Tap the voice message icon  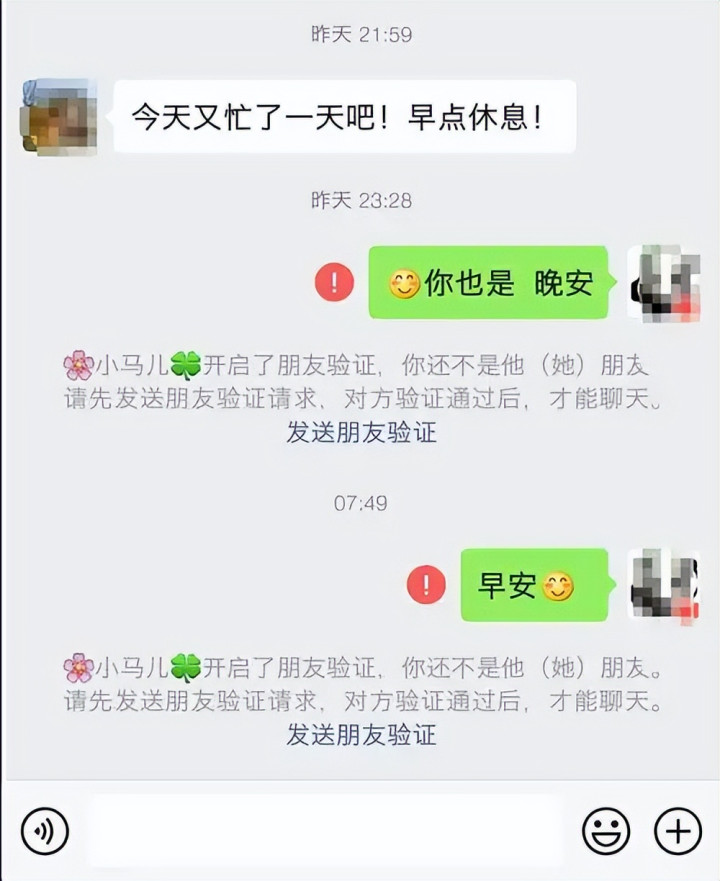pyautogui.click(x=45, y=830)
